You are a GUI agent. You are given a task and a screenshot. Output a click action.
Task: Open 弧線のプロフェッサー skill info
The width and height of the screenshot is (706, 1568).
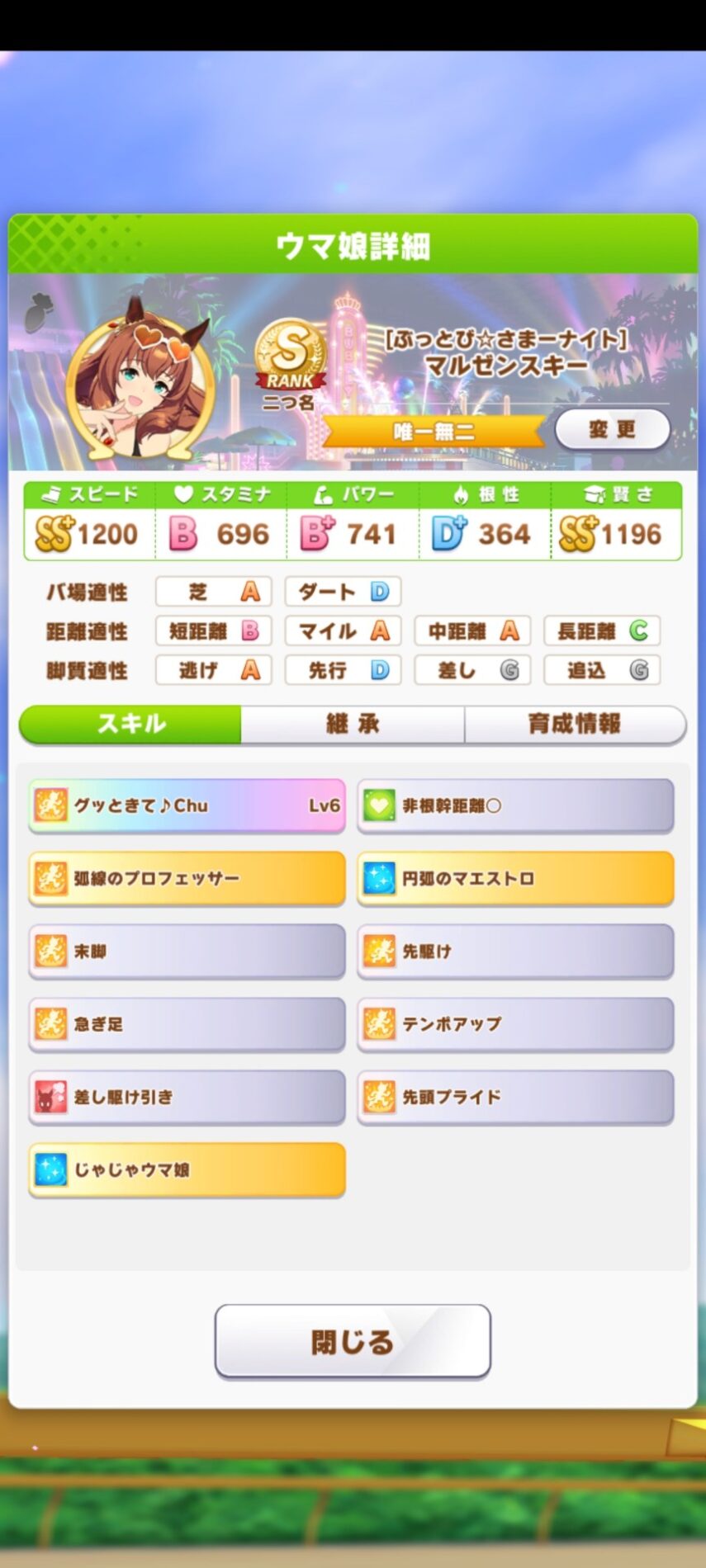click(187, 878)
